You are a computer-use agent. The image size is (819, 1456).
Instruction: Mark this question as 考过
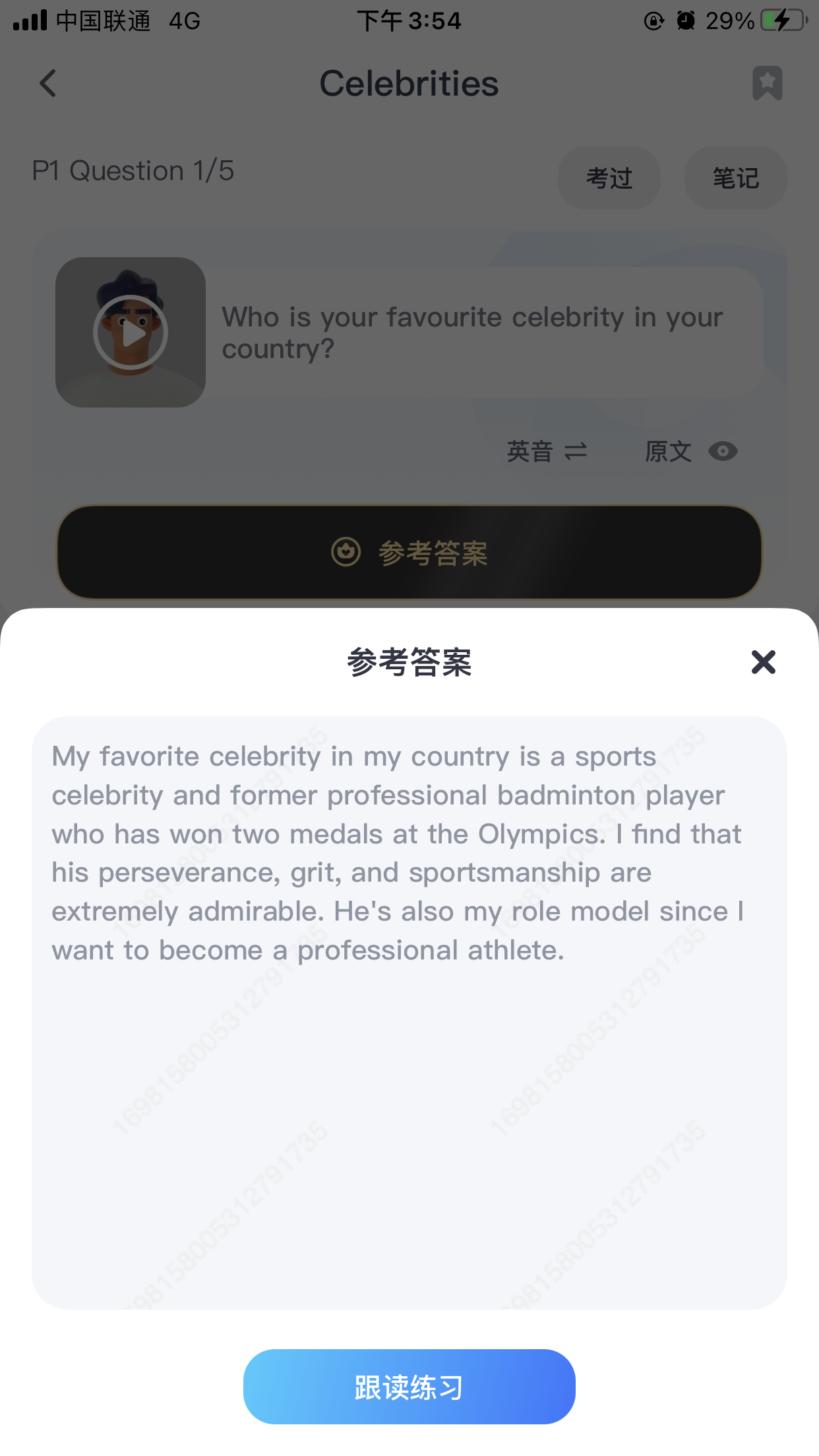(x=609, y=178)
